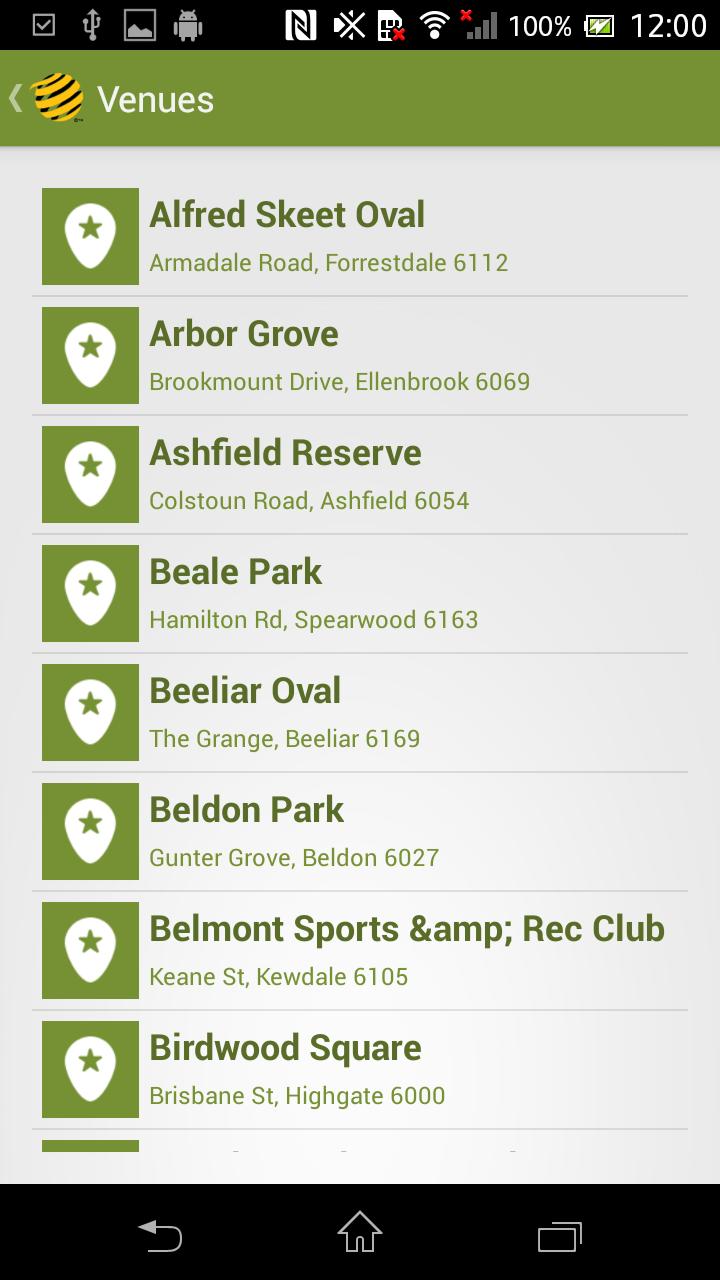Tap the Birdwood Square venue
This screenshot has height=1280, width=720.
(360, 1069)
